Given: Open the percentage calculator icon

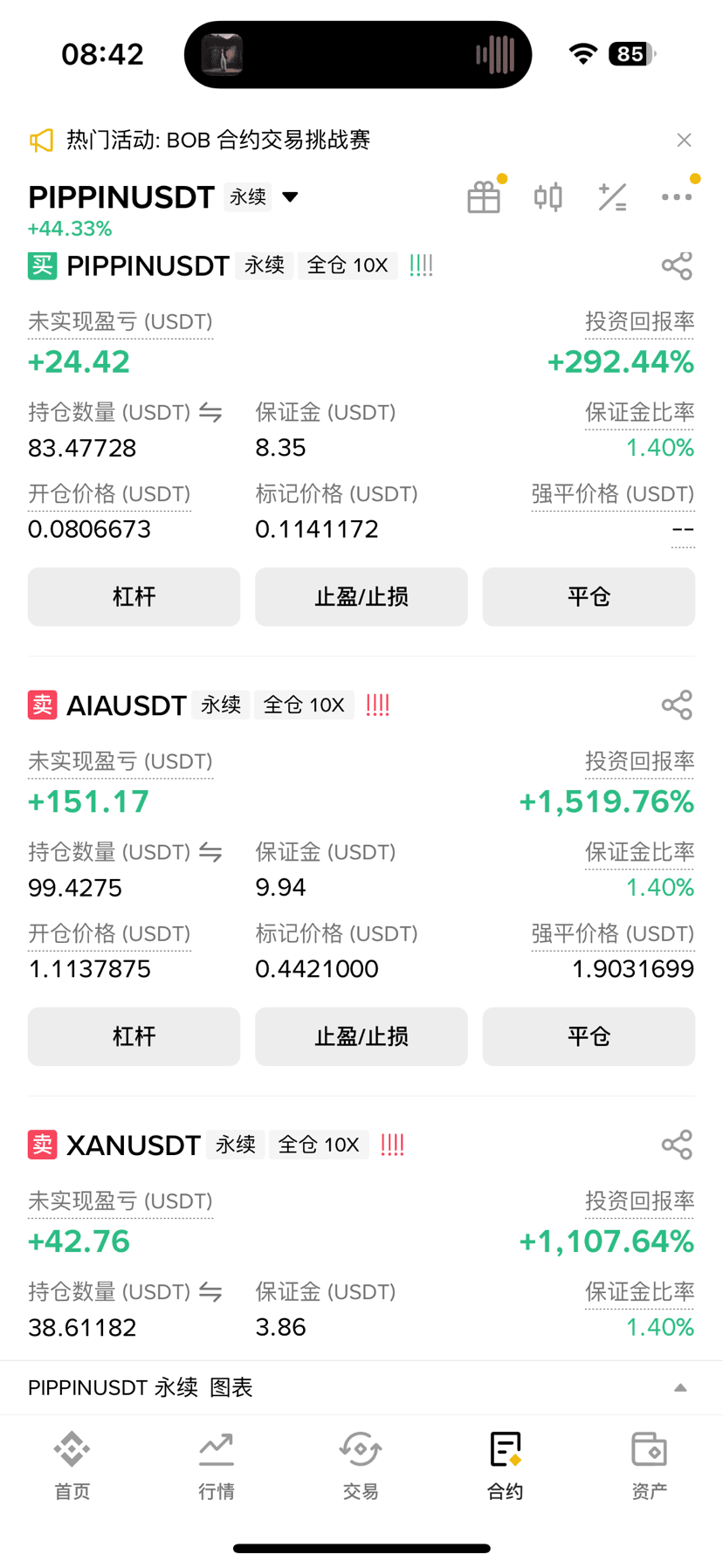Looking at the screenshot, I should [x=612, y=197].
